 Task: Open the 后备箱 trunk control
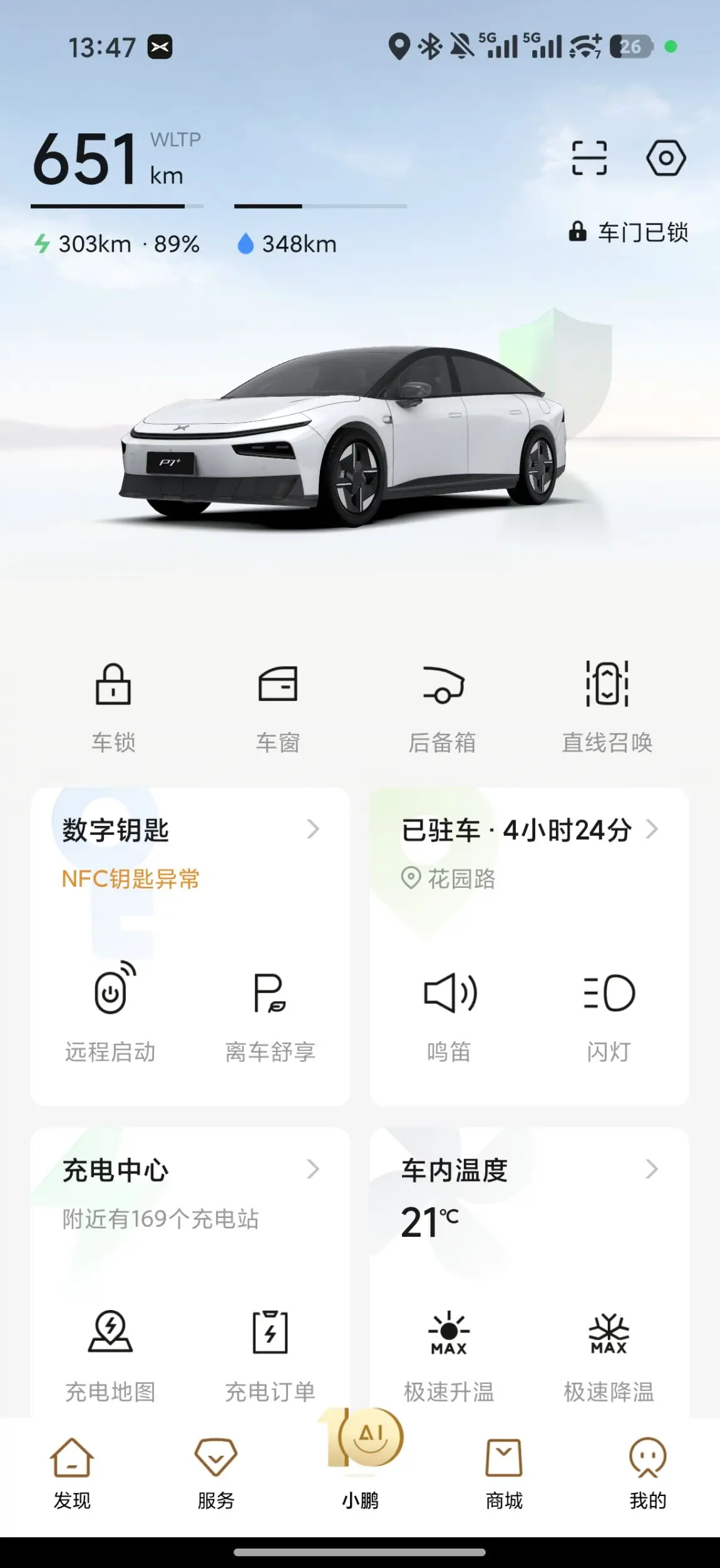[443, 705]
